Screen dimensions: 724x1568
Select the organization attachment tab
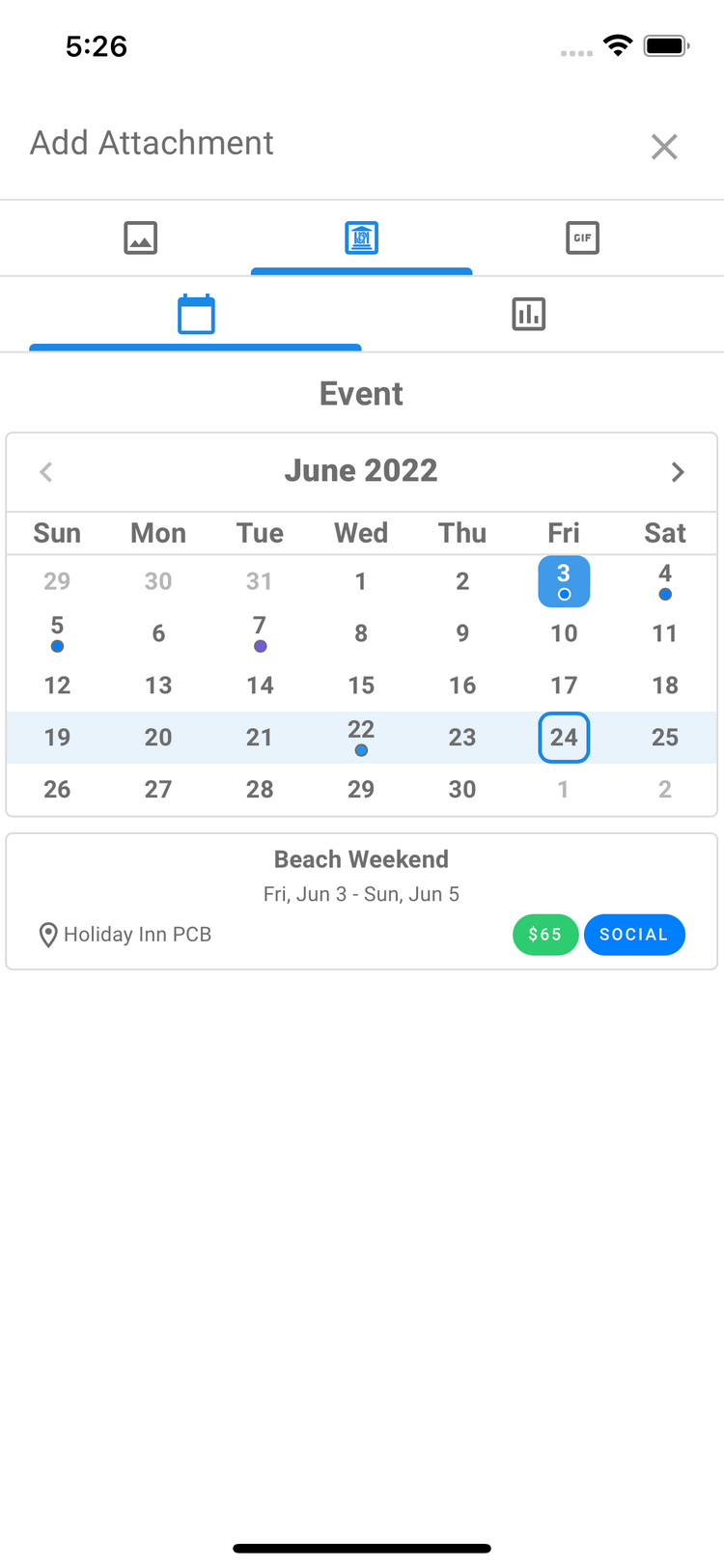362,238
